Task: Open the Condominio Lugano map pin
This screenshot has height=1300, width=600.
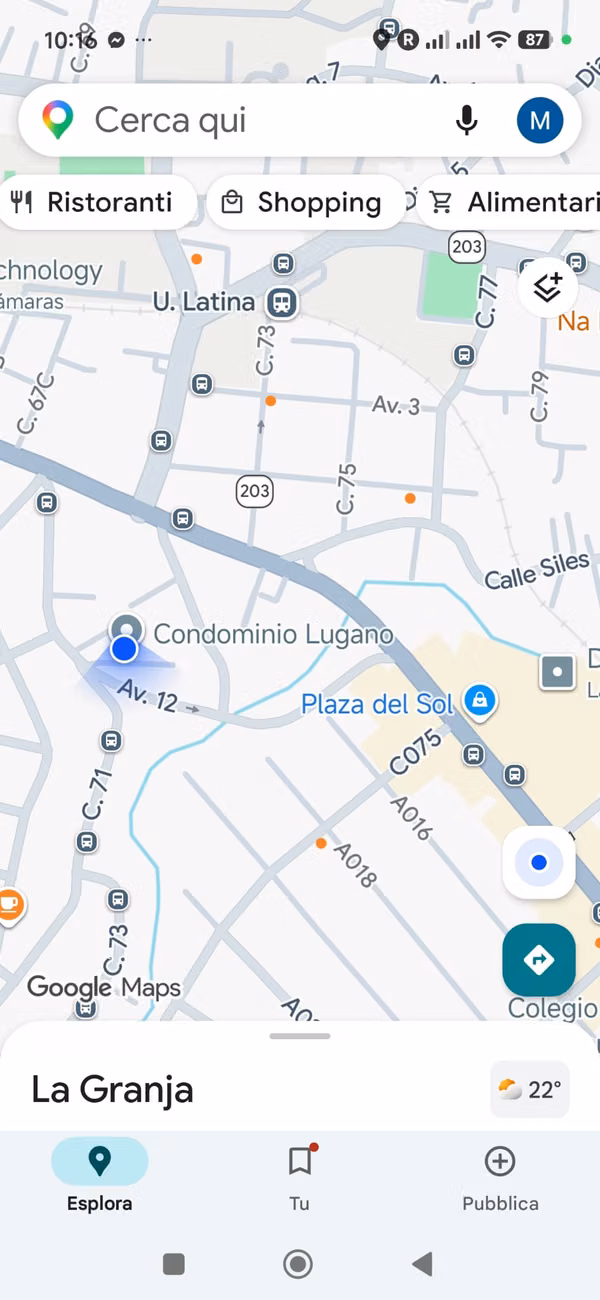Action: pyautogui.click(x=126, y=630)
